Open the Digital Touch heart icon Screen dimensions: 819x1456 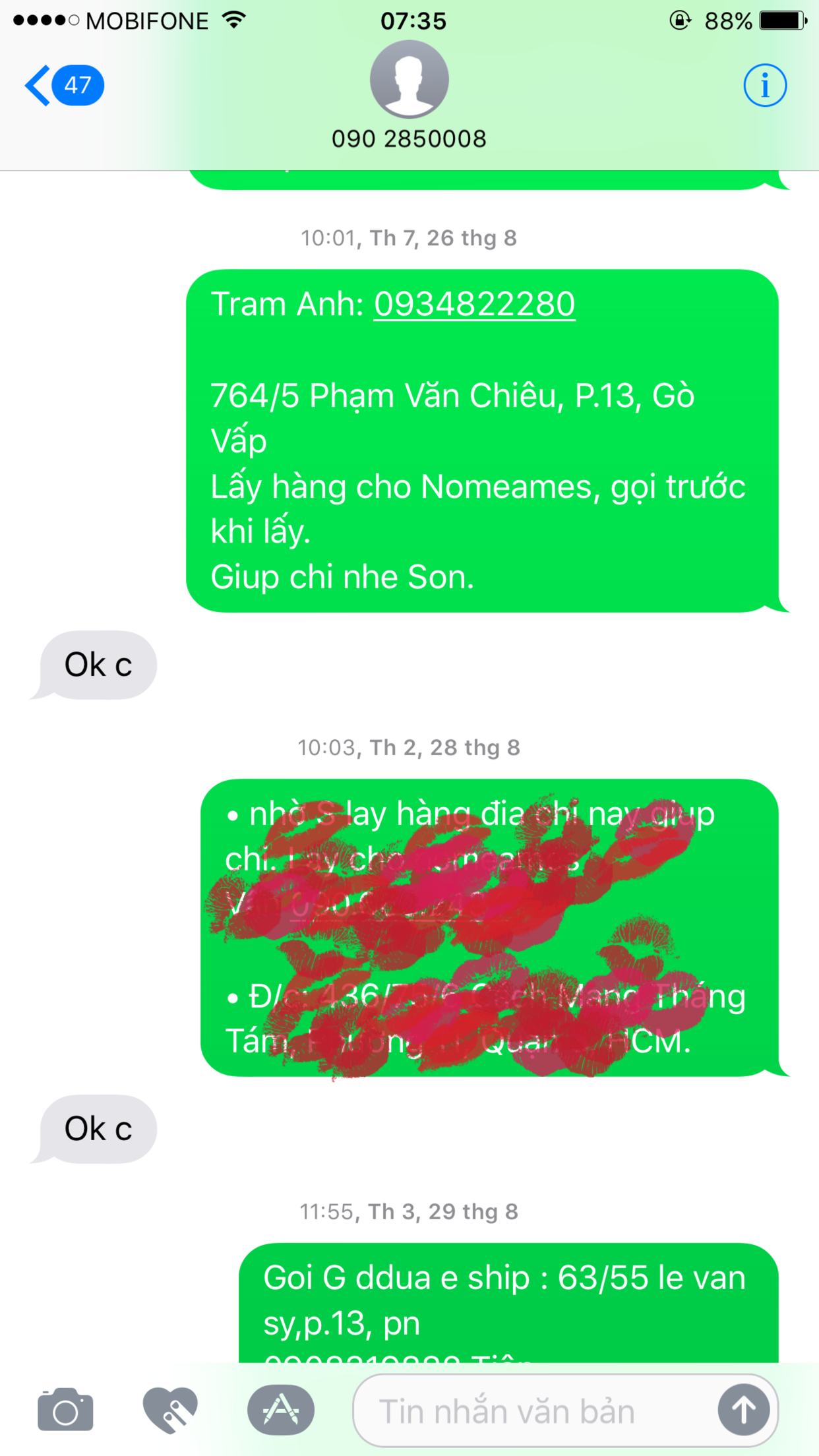(170, 1410)
